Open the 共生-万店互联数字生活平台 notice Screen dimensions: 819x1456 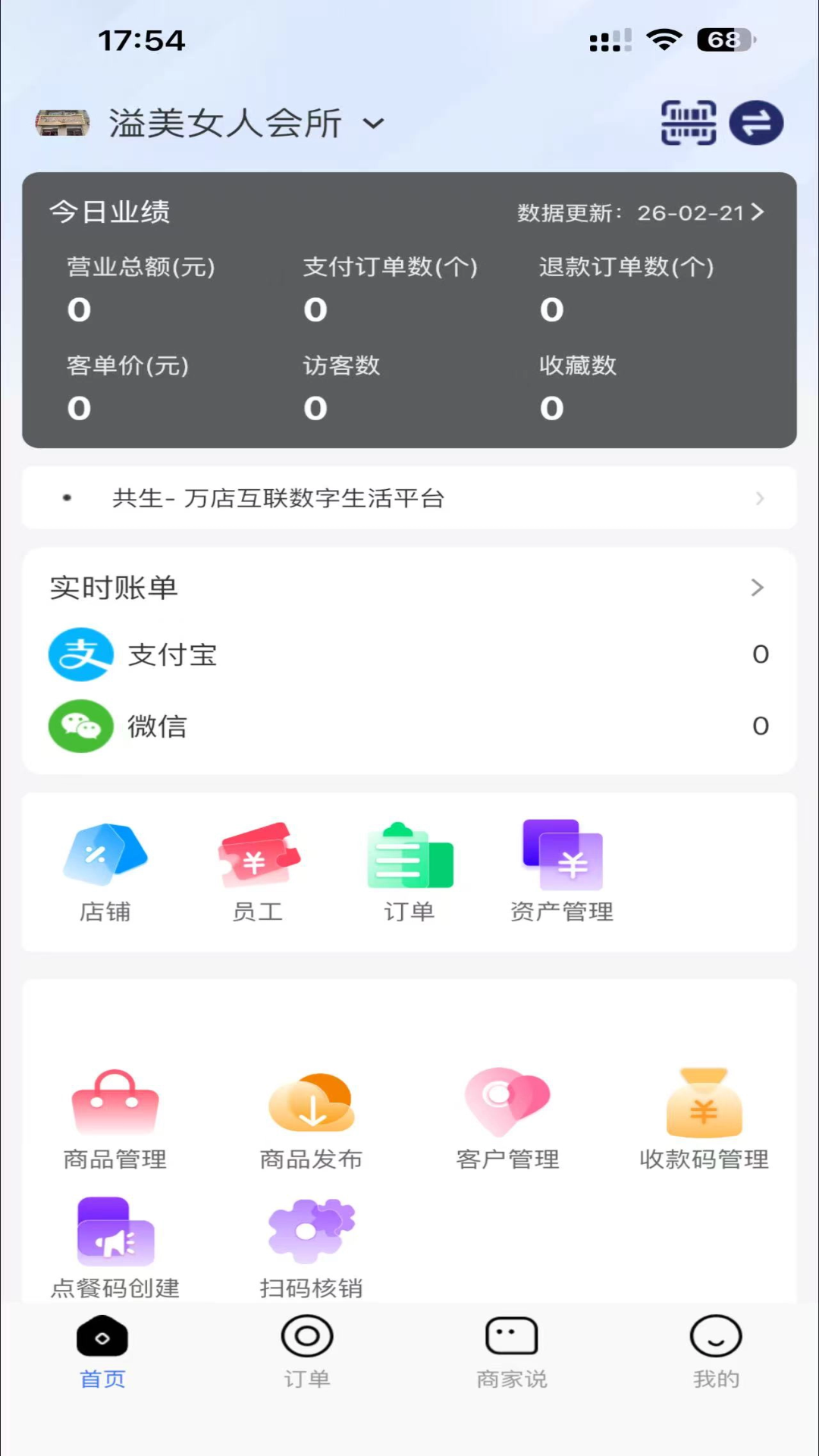[409, 498]
